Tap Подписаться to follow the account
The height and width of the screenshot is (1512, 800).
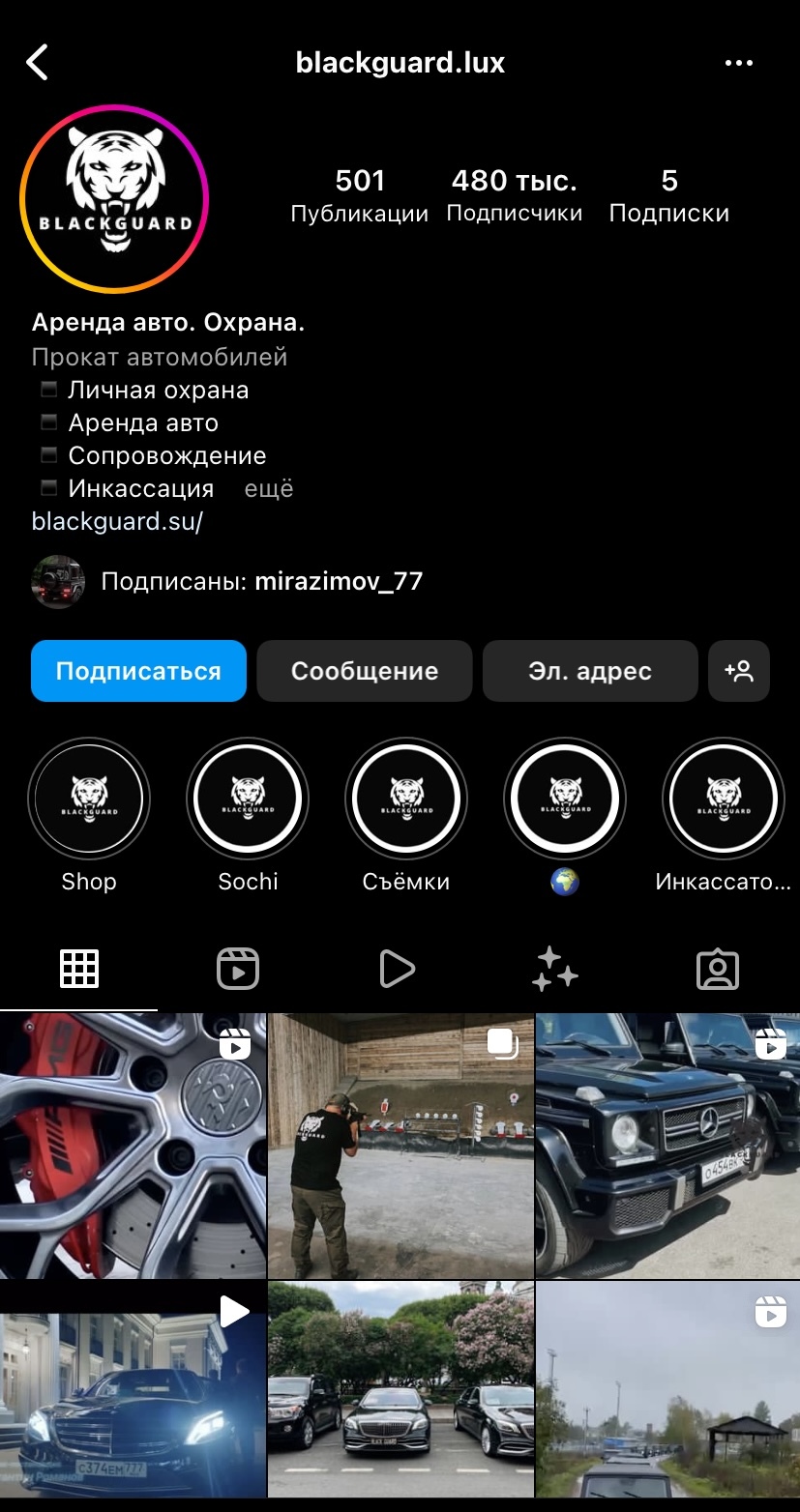(x=138, y=671)
